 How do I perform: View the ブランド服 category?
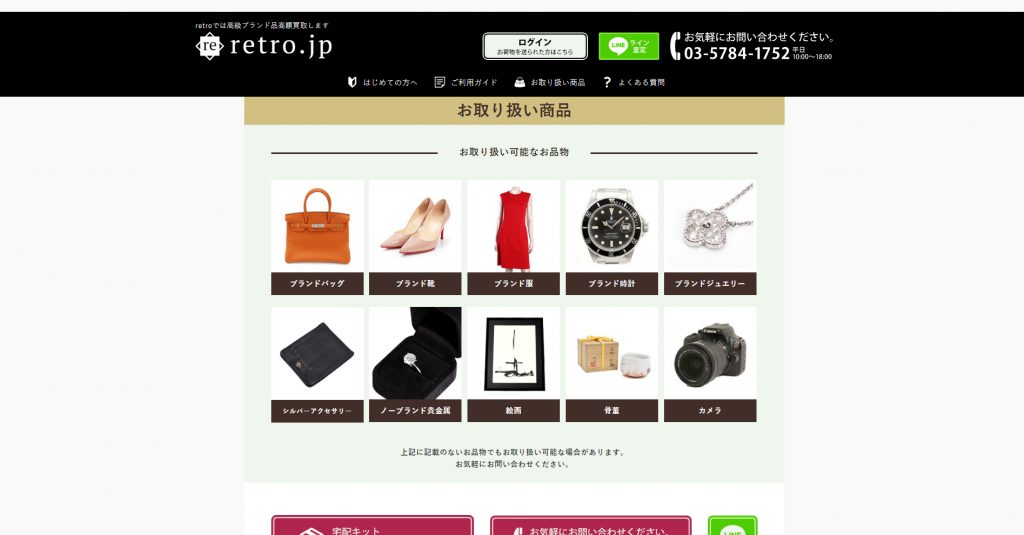513,237
